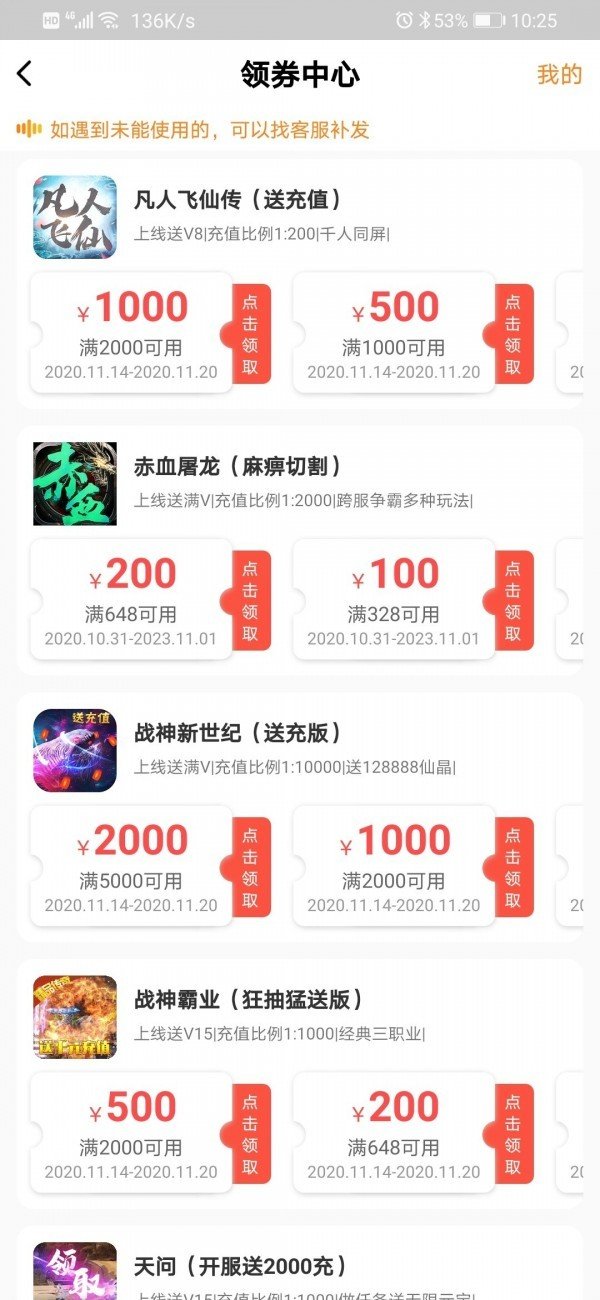Open the 凡人飞仙传 game icon
Viewport: 600px width, 1300px height.
tap(75, 218)
